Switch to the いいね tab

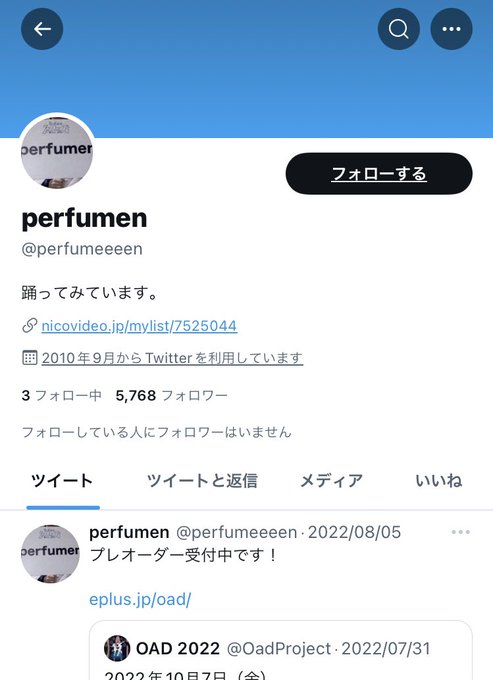coord(439,481)
